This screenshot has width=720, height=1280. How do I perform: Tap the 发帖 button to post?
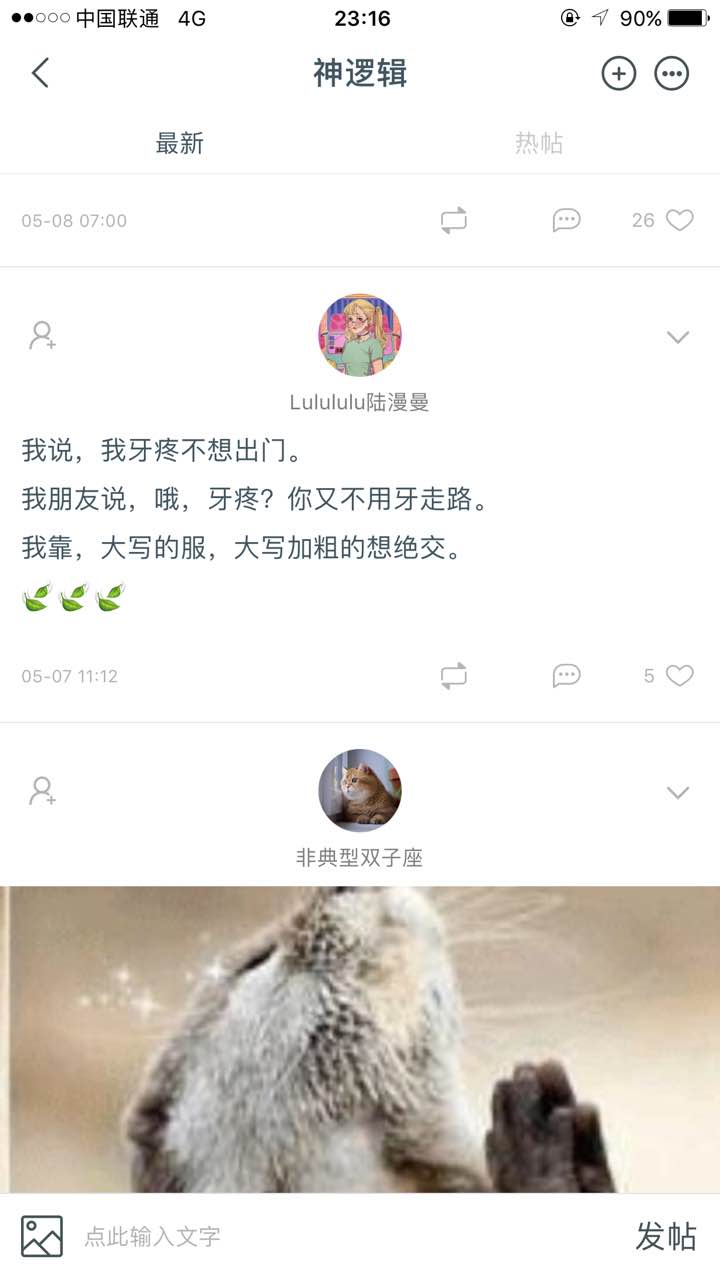click(666, 1236)
